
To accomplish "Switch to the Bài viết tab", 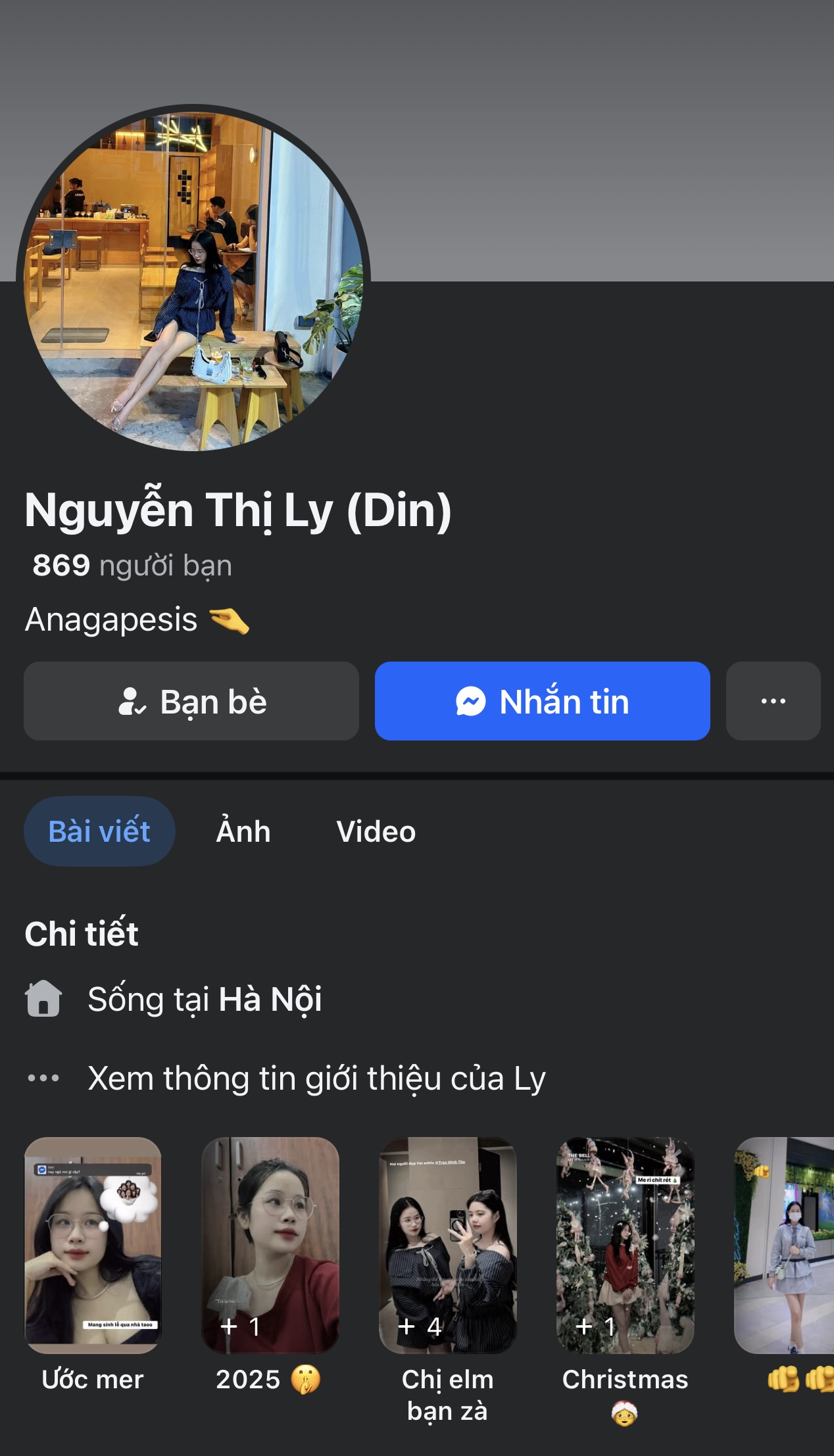I will pos(99,831).
